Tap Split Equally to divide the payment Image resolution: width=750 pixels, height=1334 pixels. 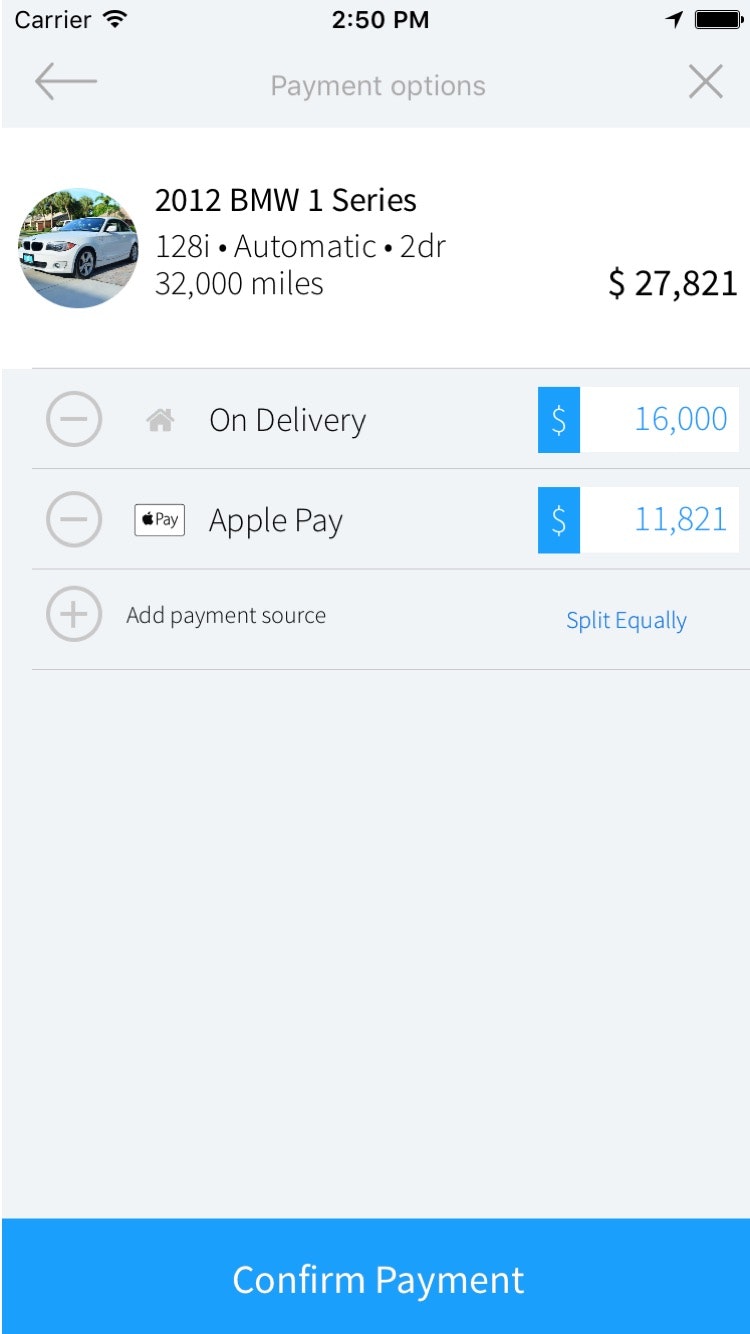pyautogui.click(x=626, y=620)
